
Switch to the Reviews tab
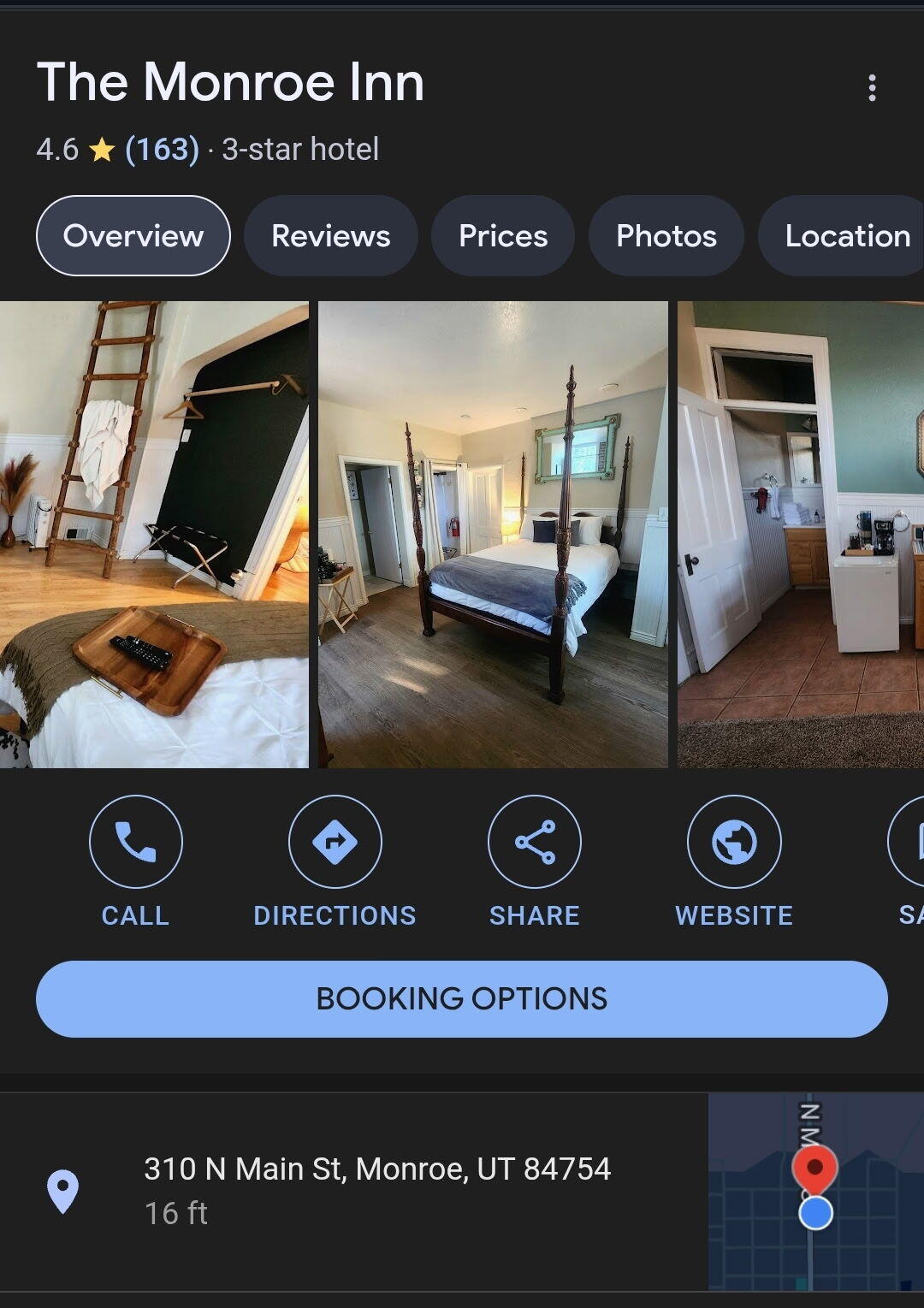pyautogui.click(x=330, y=235)
